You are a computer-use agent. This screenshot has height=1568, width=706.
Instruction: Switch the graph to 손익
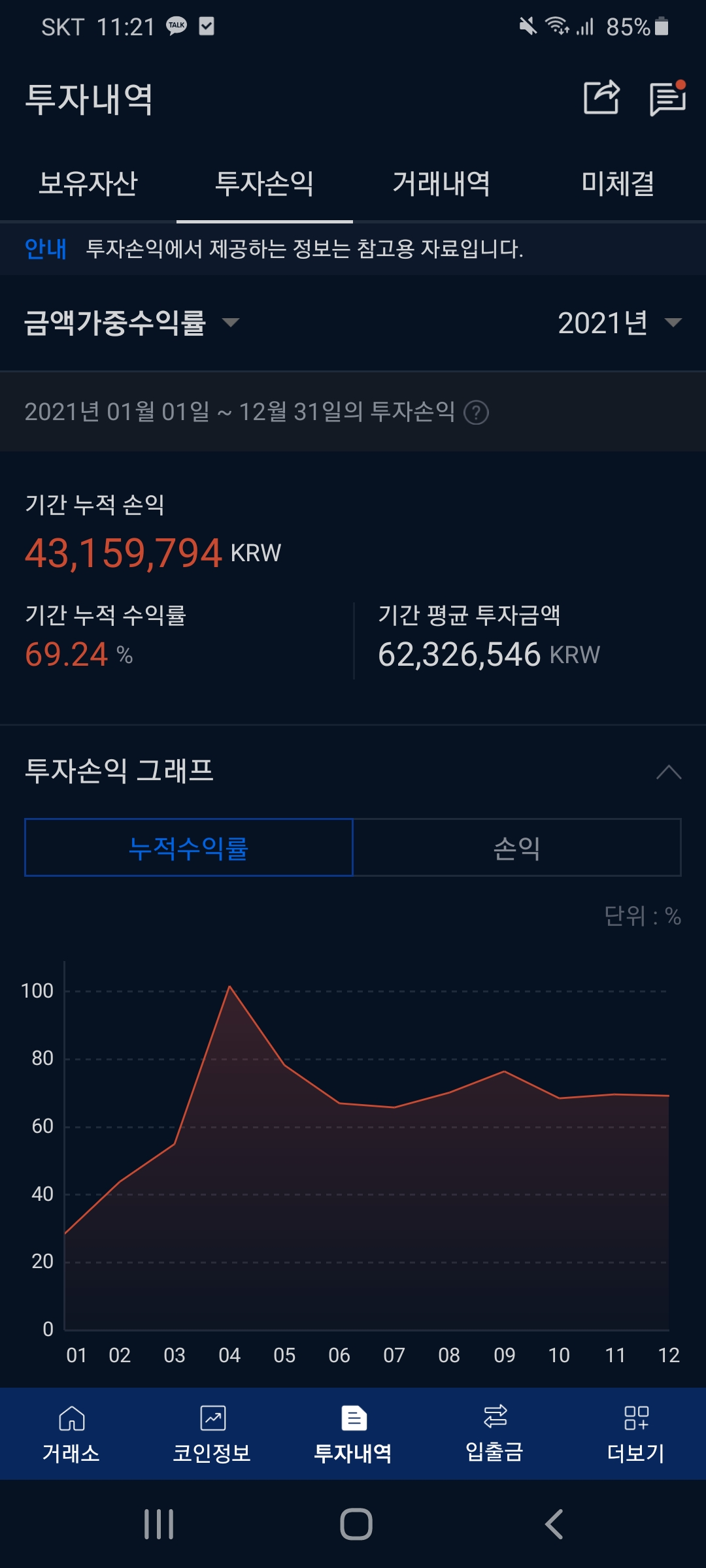click(x=517, y=847)
